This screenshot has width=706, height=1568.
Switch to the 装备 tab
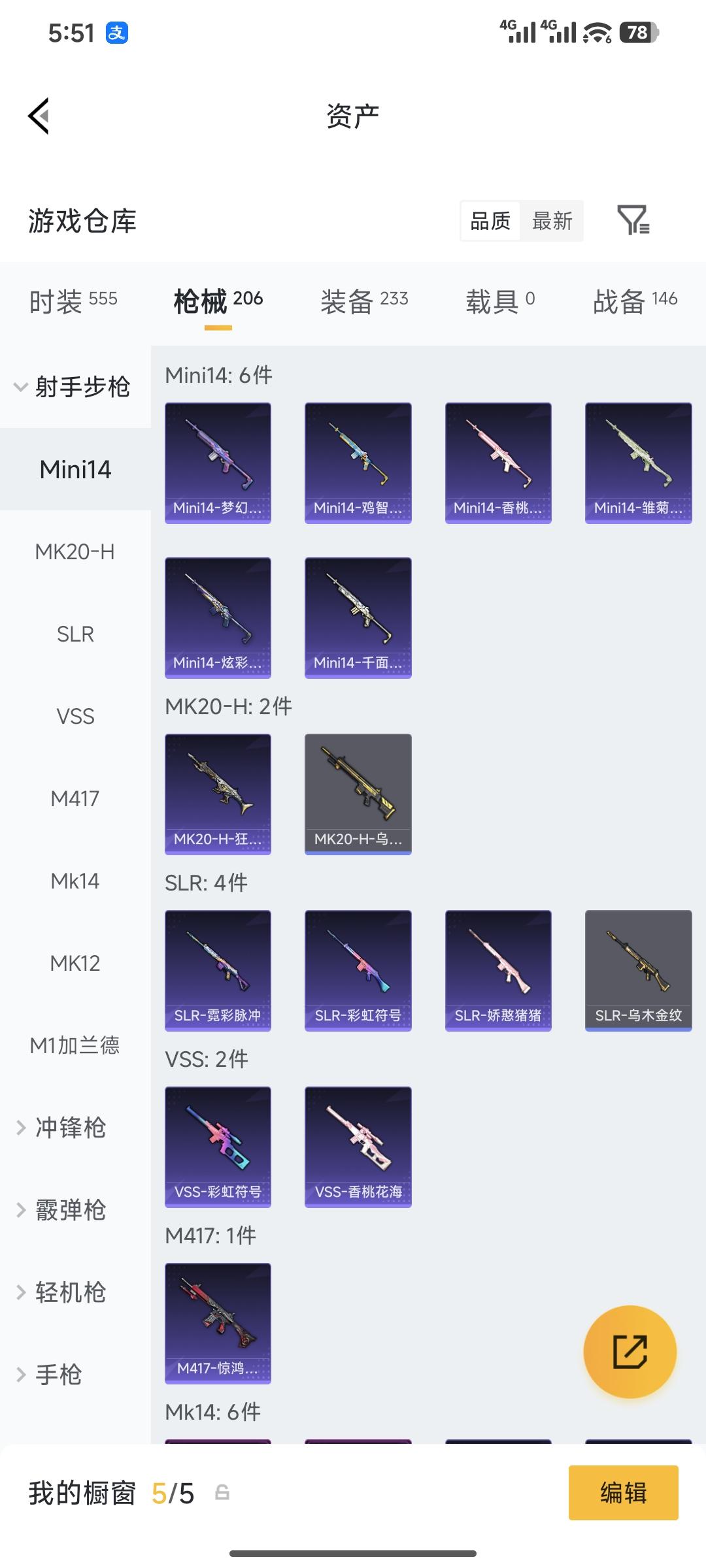pos(364,301)
